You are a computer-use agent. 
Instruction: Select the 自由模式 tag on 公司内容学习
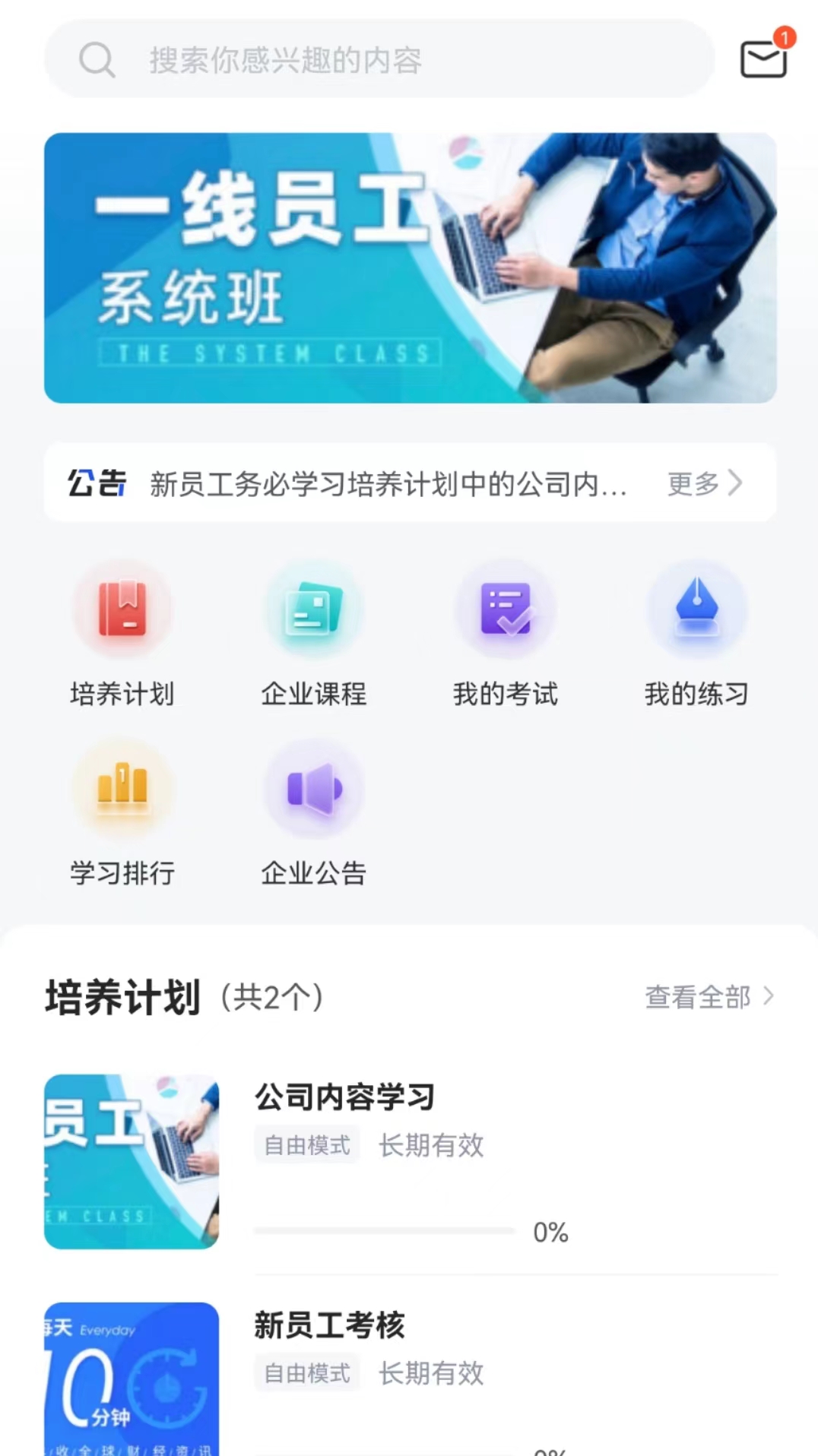[306, 1144]
